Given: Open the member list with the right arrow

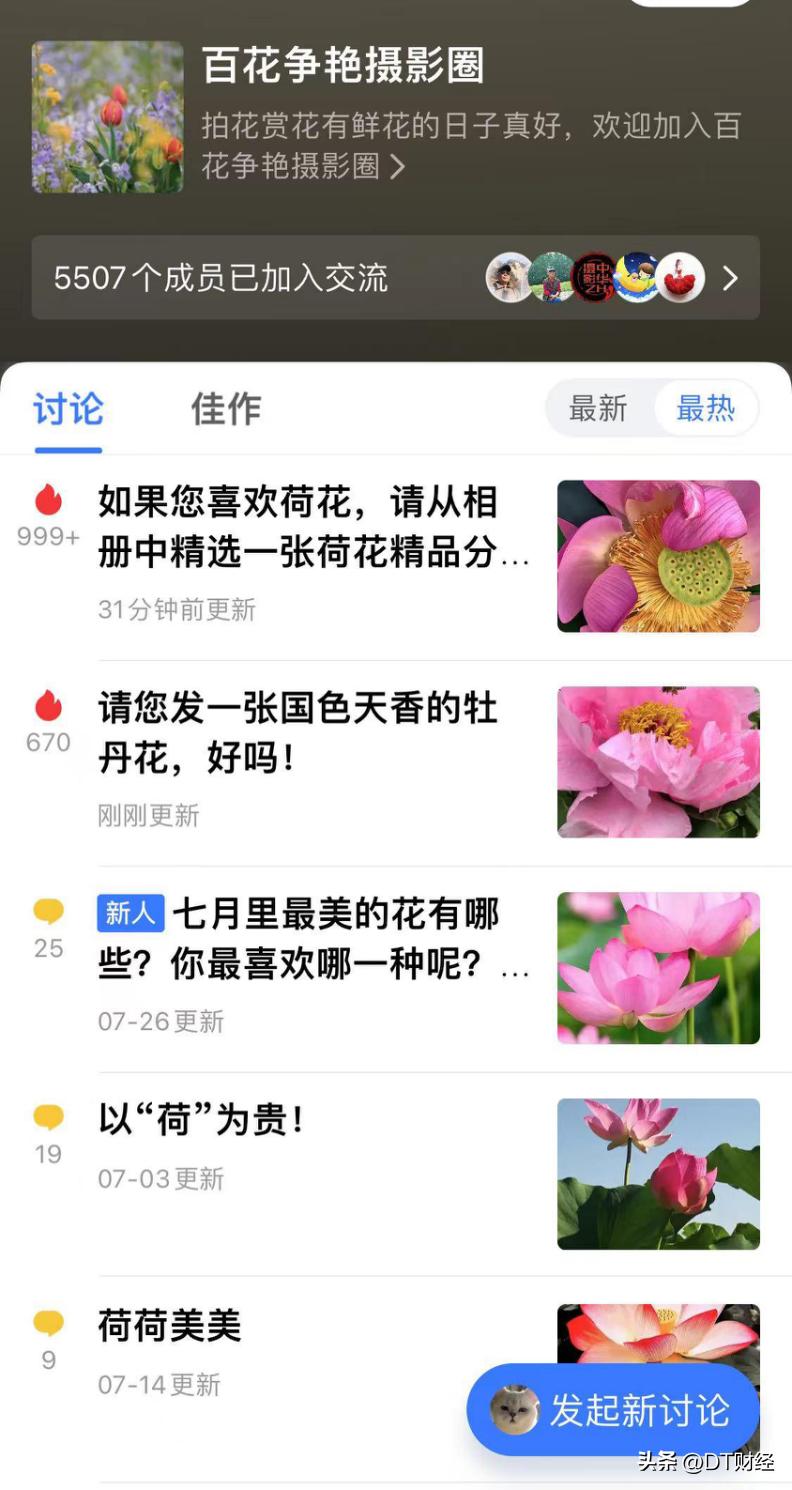Looking at the screenshot, I should tap(730, 278).
